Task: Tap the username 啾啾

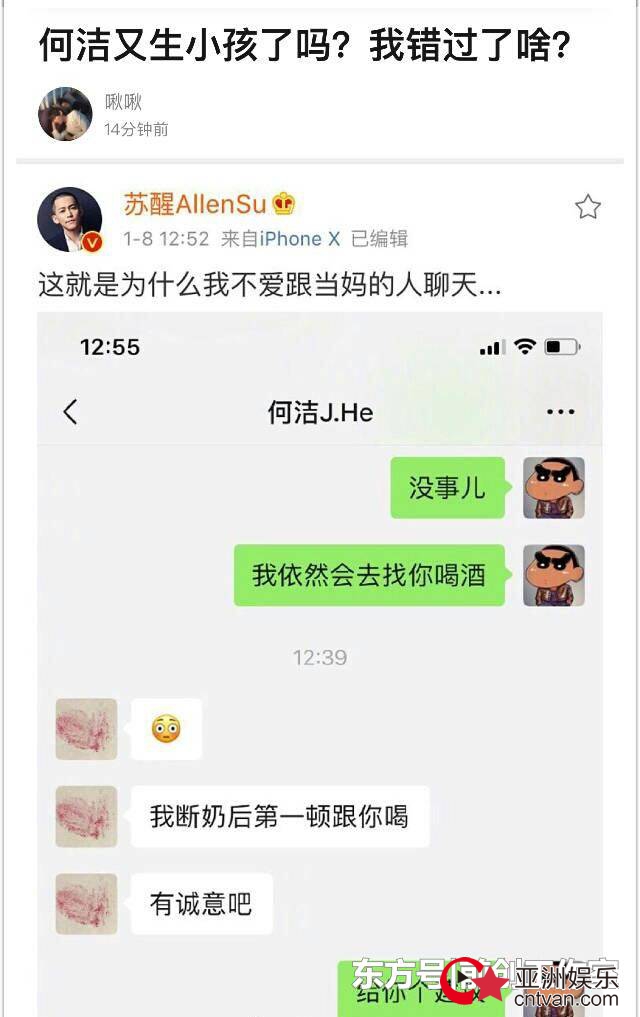Action: pyautogui.click(x=123, y=102)
